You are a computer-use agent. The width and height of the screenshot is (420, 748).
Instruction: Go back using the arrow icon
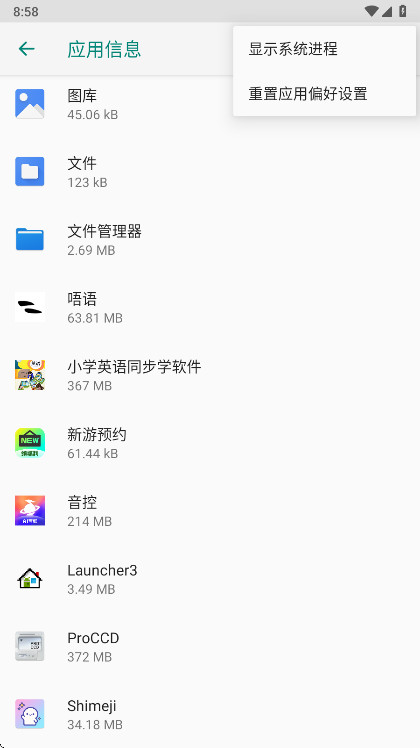(27, 49)
